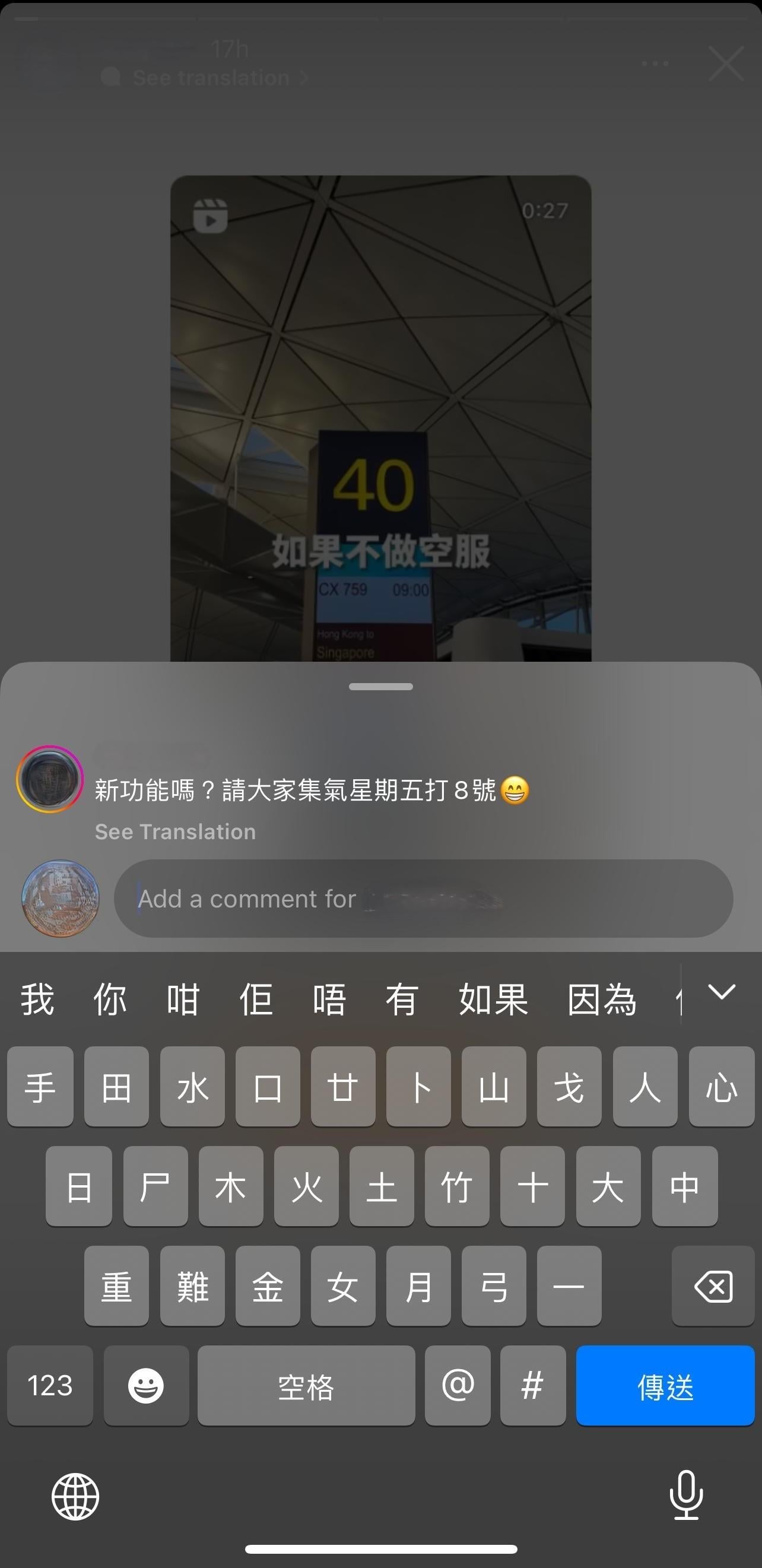Close the story with the X icon
762x1568 pixels.
pos(726,64)
